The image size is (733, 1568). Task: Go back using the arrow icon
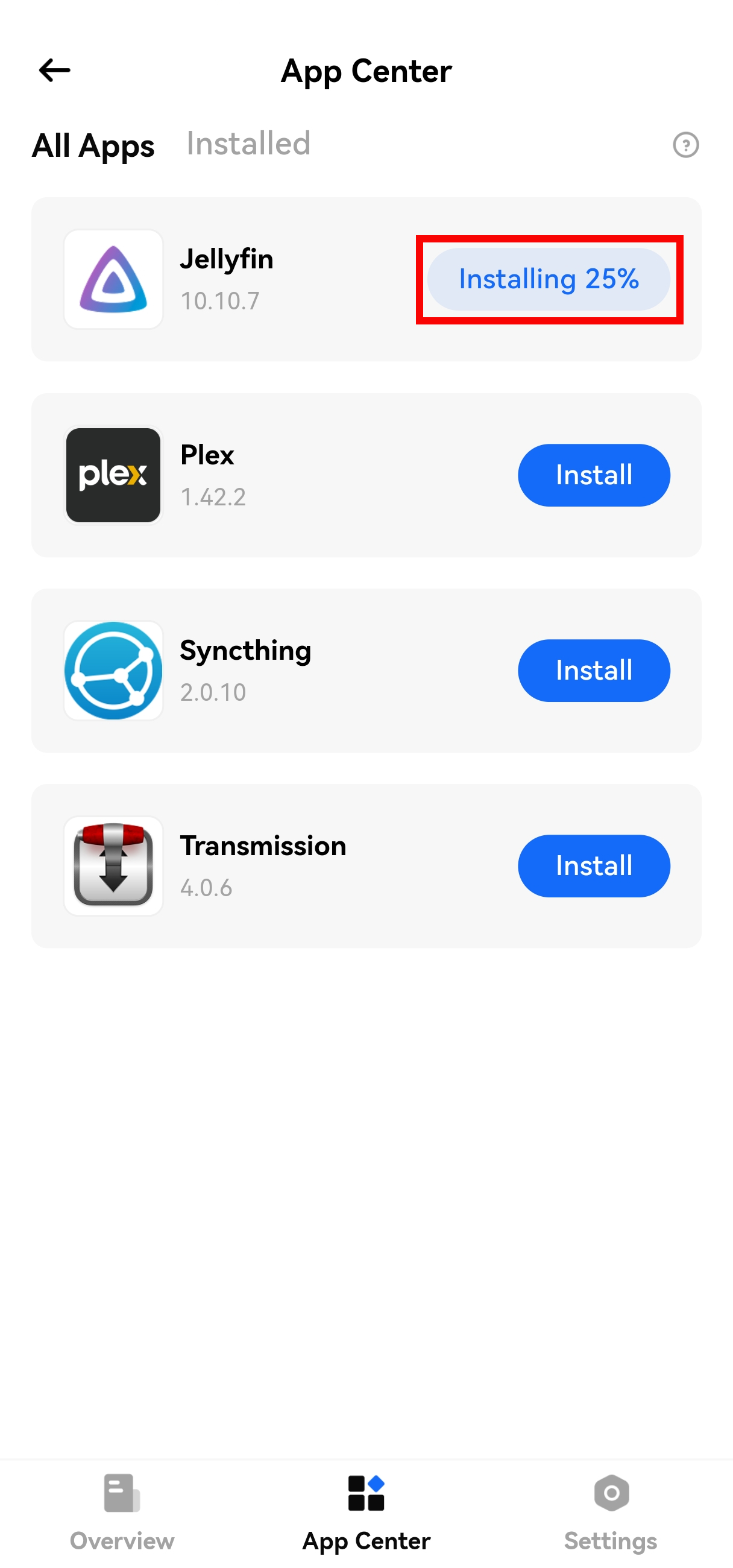tap(54, 71)
